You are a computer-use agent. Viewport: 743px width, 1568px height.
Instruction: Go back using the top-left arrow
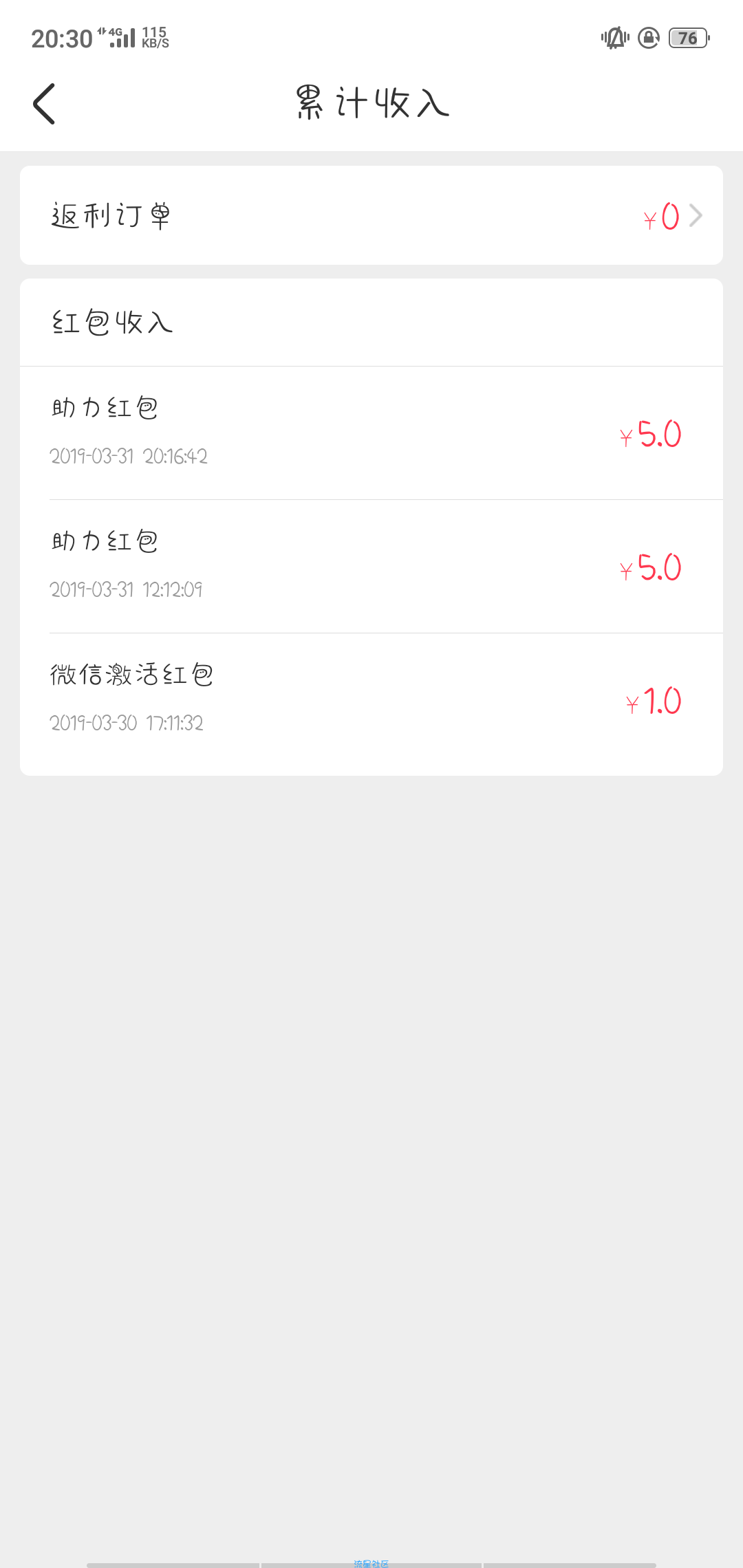click(x=44, y=104)
